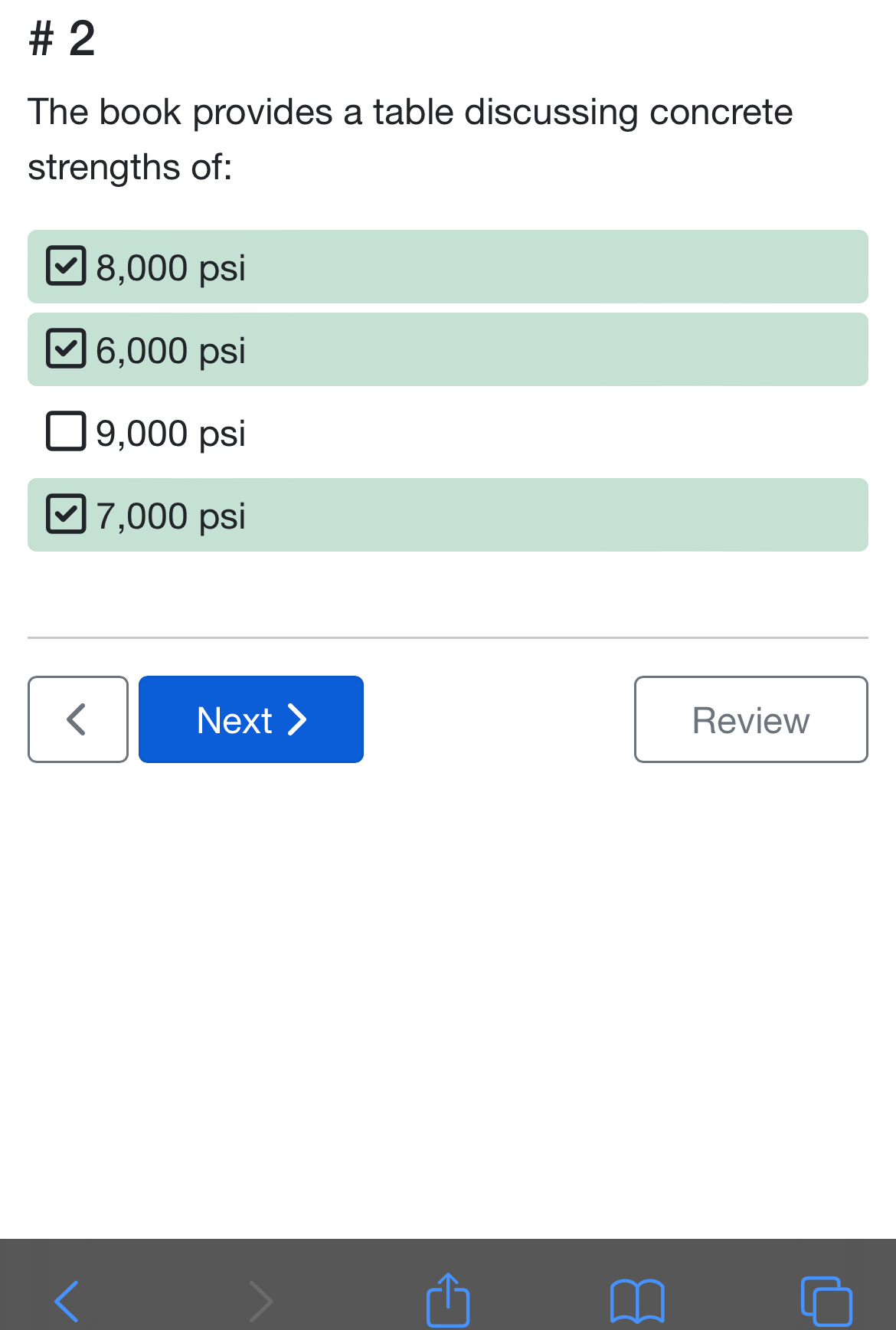
Task: Open the Review button
Action: click(x=750, y=719)
